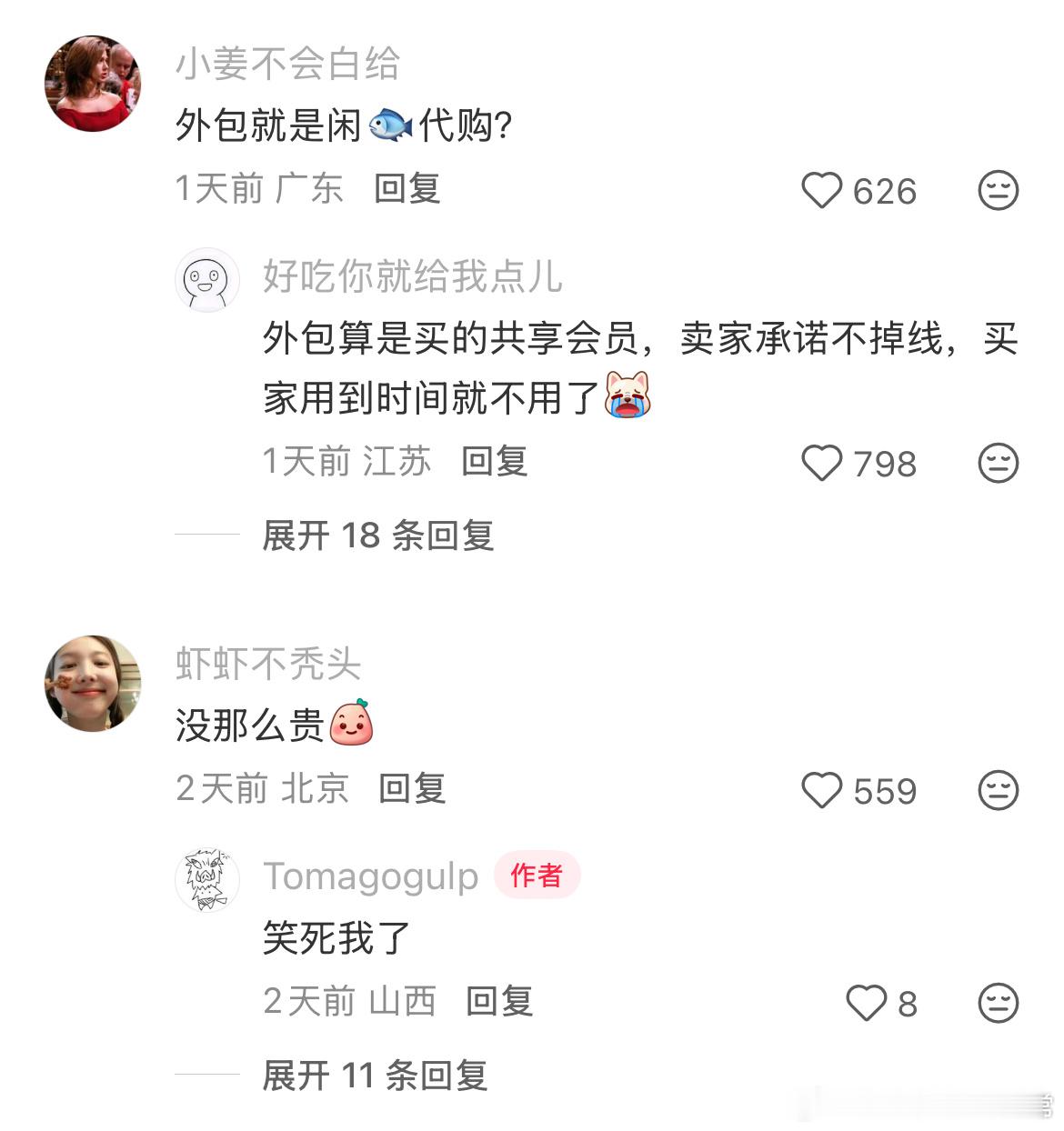The width and height of the screenshot is (1064, 1131).
Task: Click the red 作者 author badge
Action: (x=537, y=876)
